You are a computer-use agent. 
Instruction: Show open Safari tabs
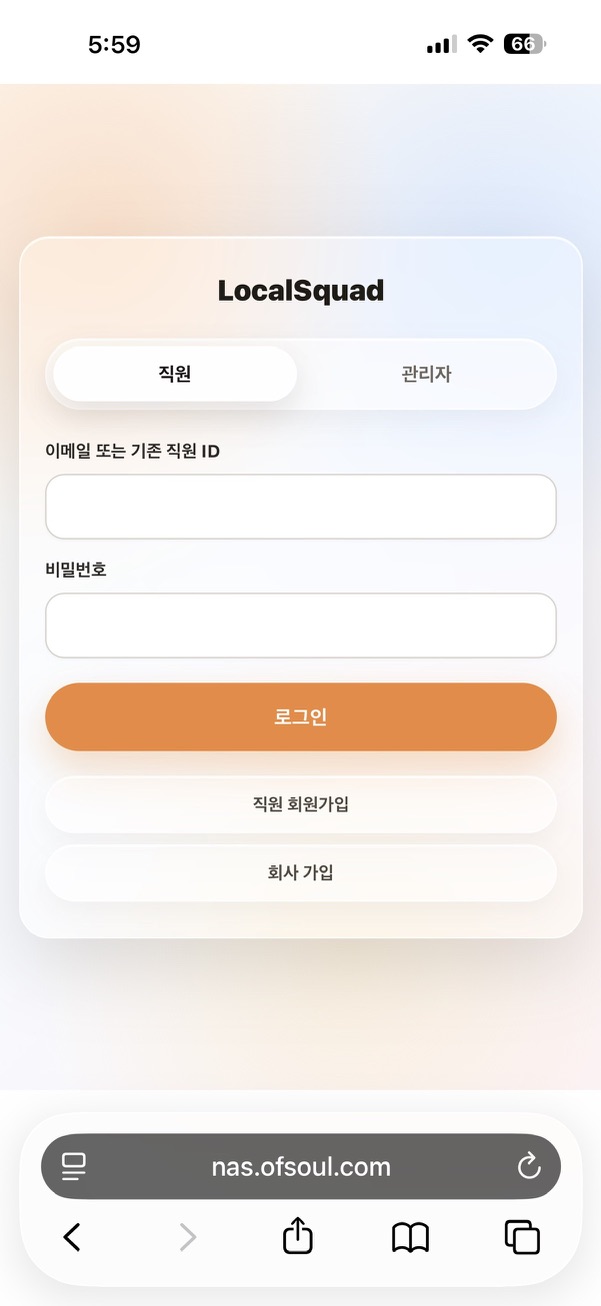click(522, 1238)
